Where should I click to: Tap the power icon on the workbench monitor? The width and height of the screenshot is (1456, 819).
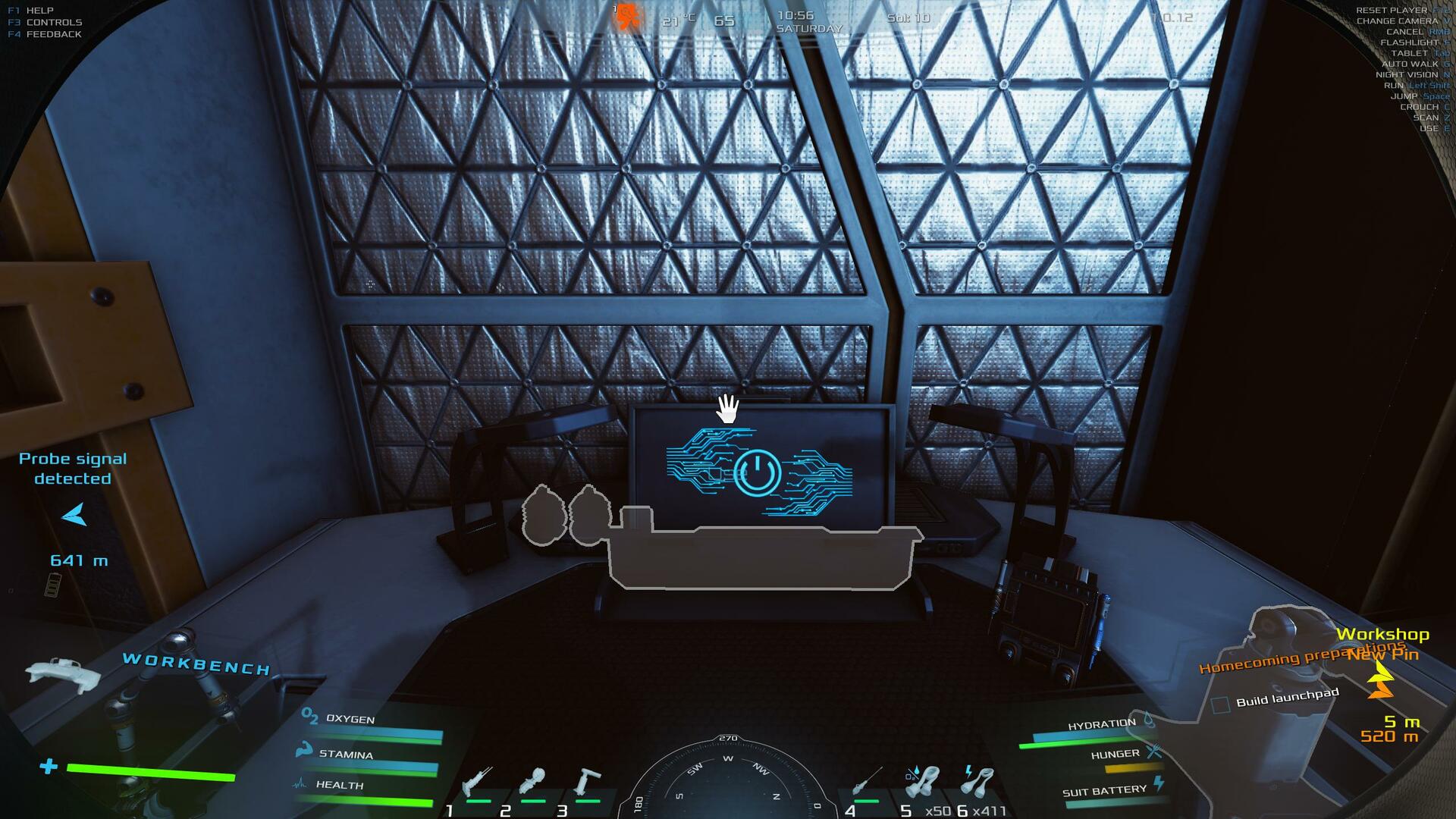(758, 472)
